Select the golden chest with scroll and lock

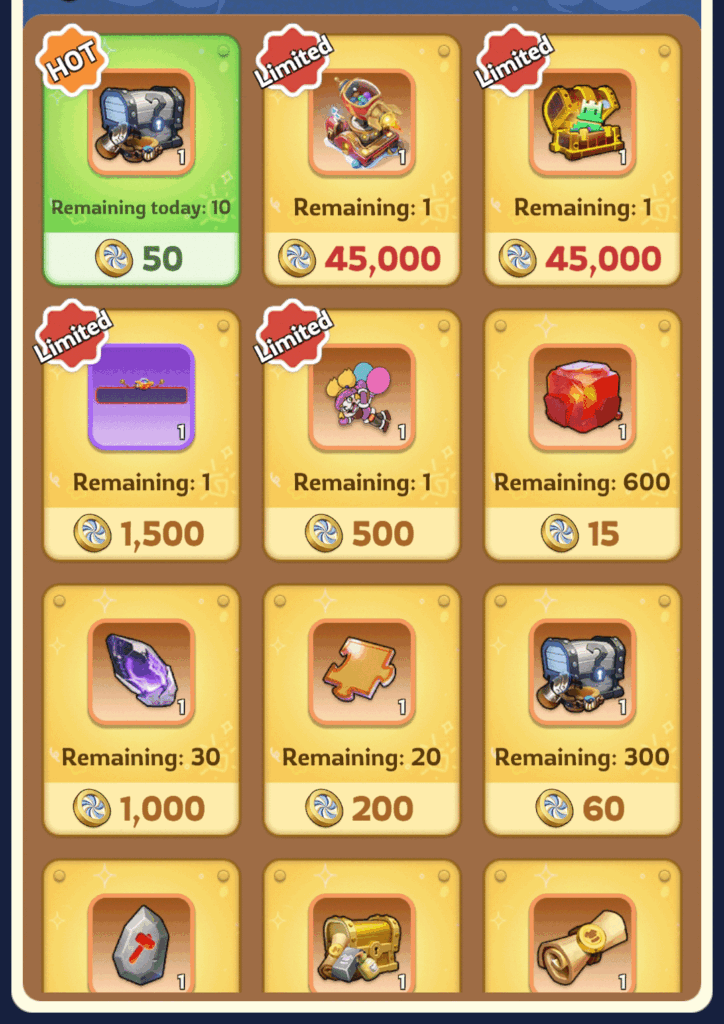click(361, 945)
